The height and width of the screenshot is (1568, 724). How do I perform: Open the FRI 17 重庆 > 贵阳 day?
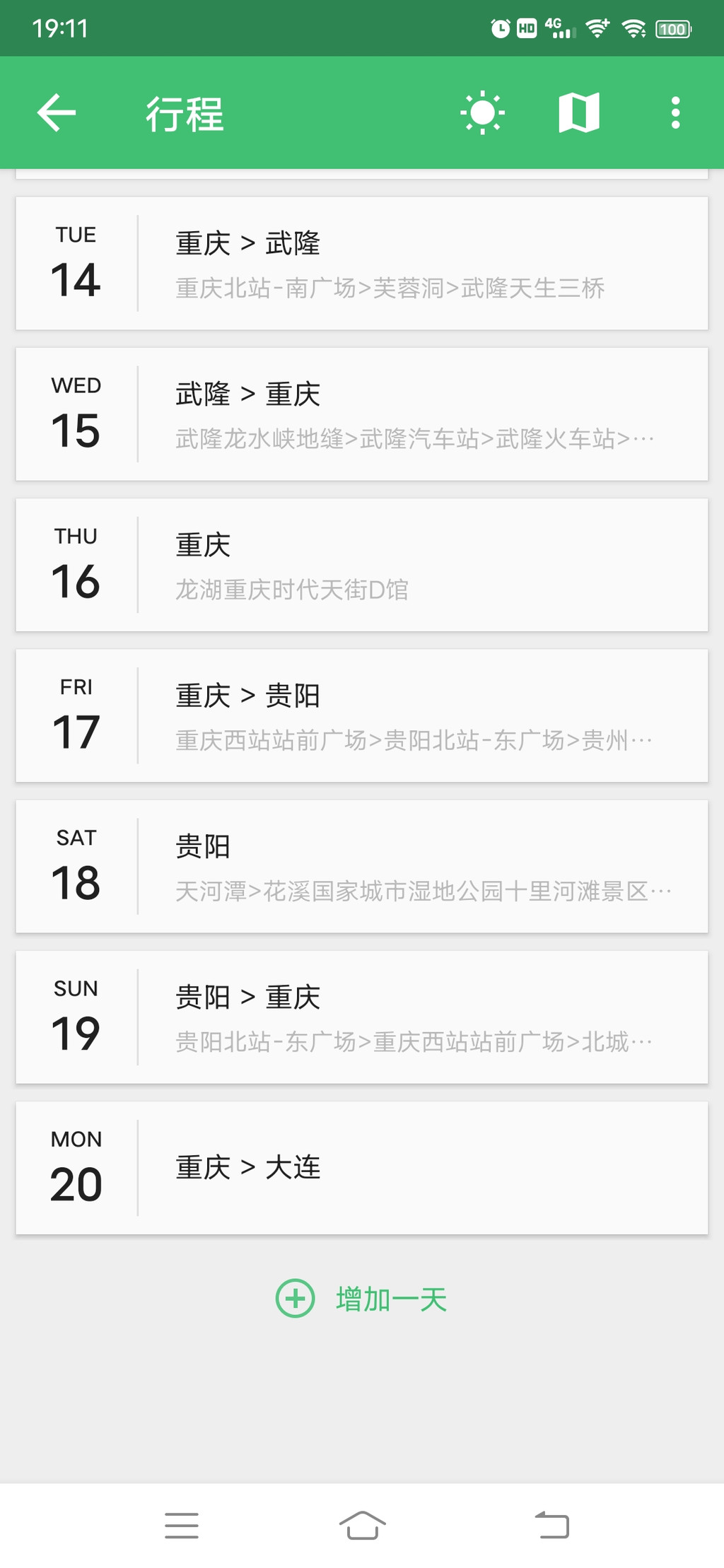[362, 715]
